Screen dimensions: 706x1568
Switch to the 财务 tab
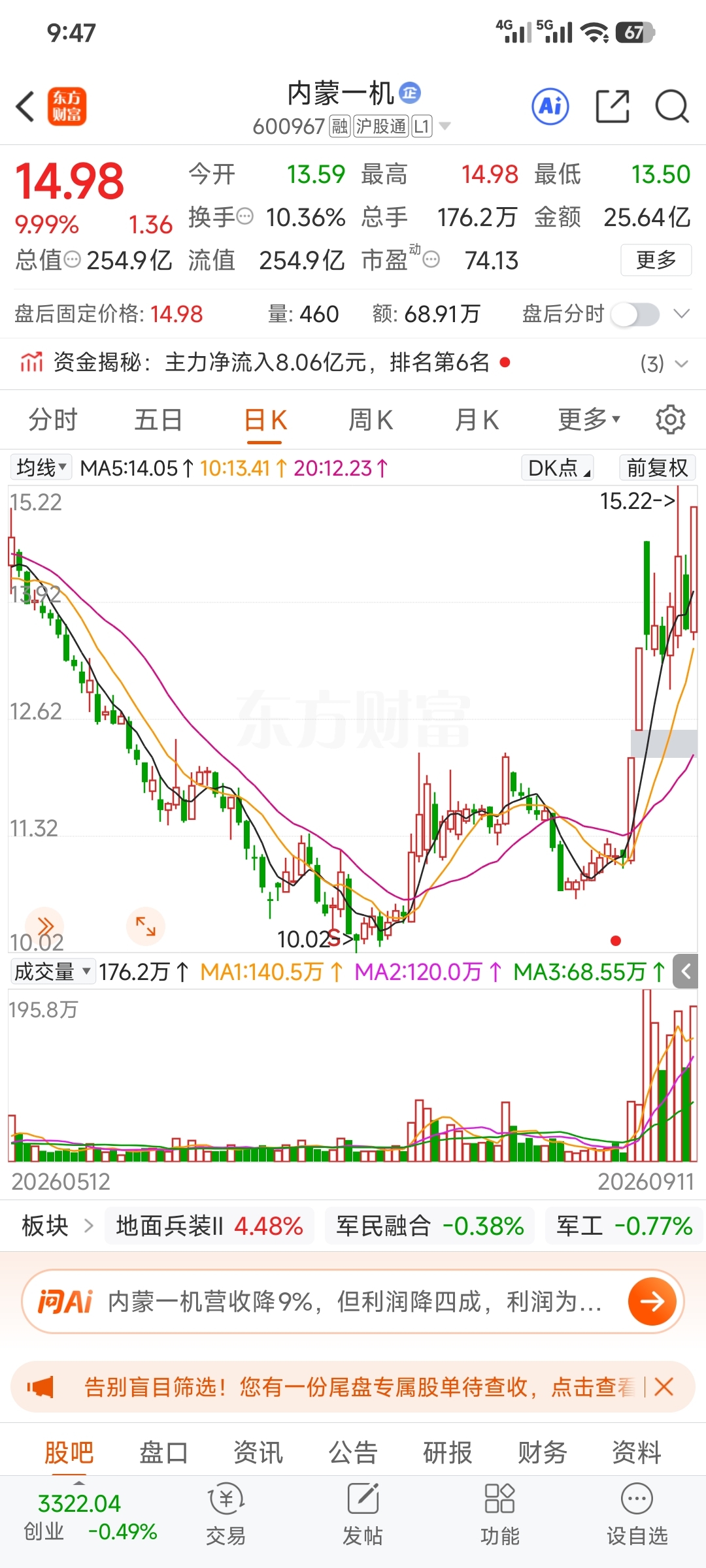pyautogui.click(x=542, y=1452)
